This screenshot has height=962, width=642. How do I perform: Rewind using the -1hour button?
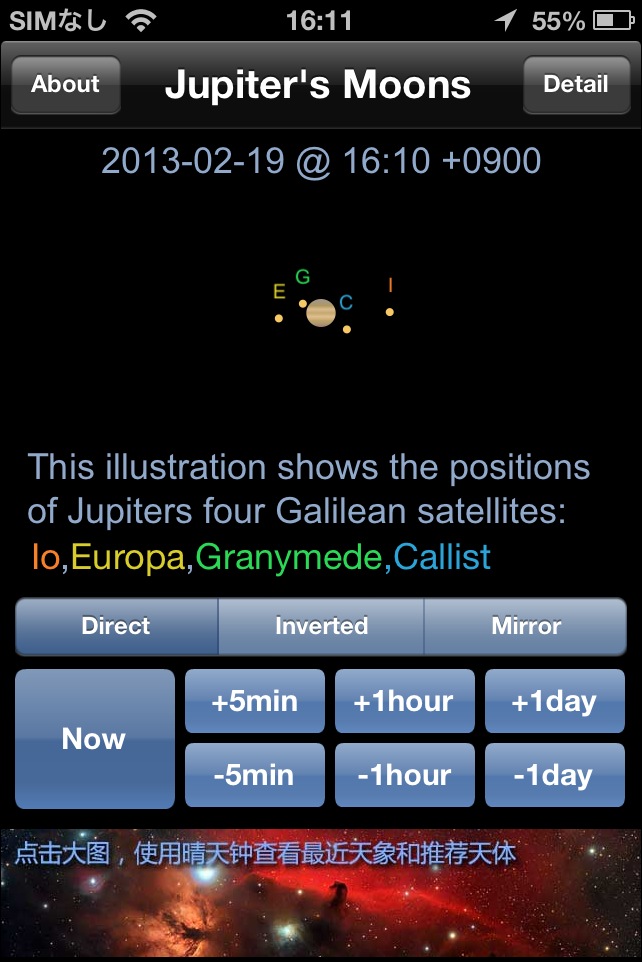pyautogui.click(x=404, y=775)
